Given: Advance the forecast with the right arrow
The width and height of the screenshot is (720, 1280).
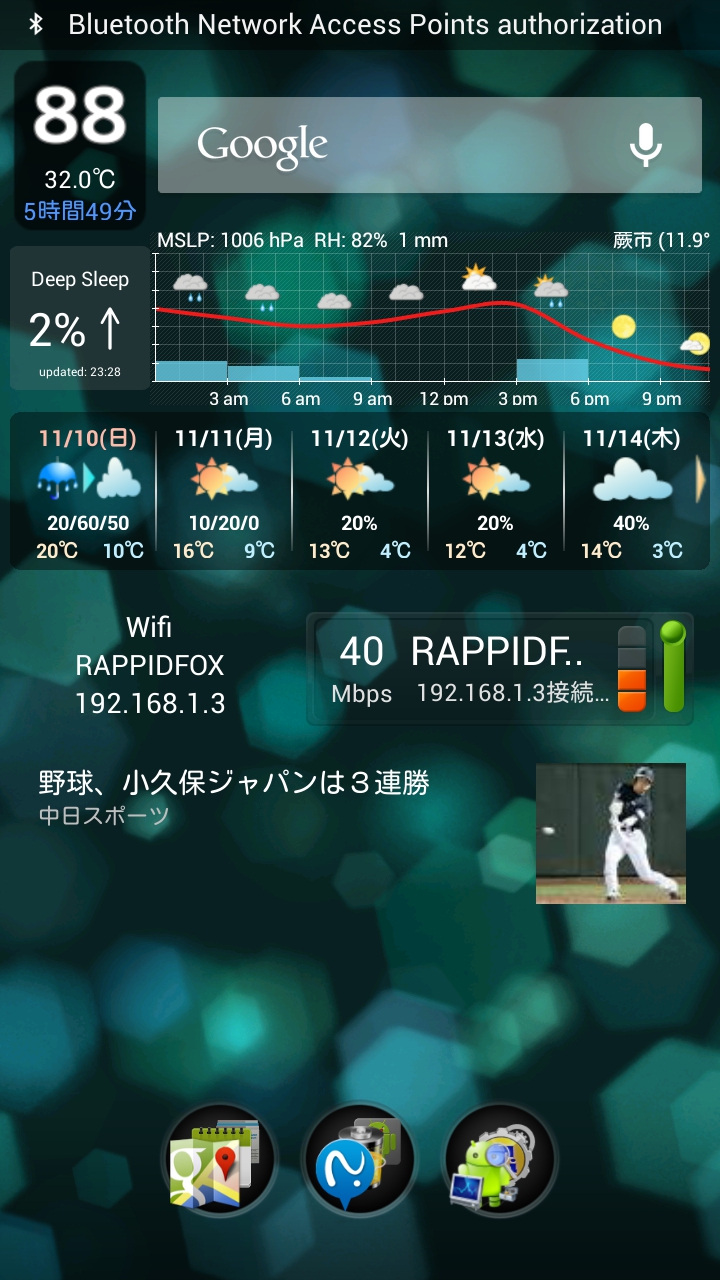Looking at the screenshot, I should (700, 482).
